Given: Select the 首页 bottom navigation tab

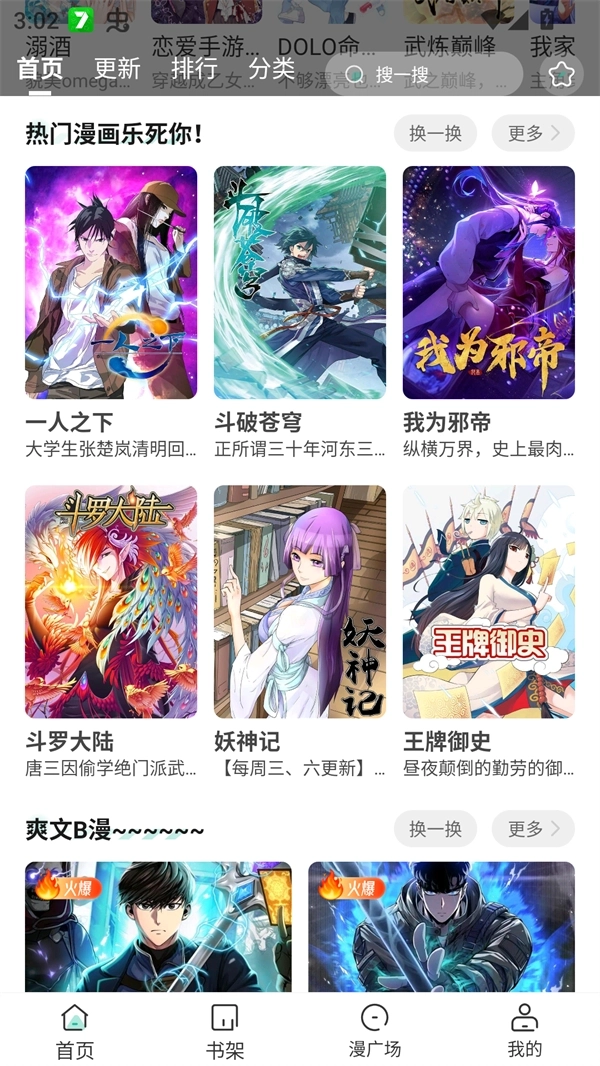Looking at the screenshot, I should (75, 1031).
